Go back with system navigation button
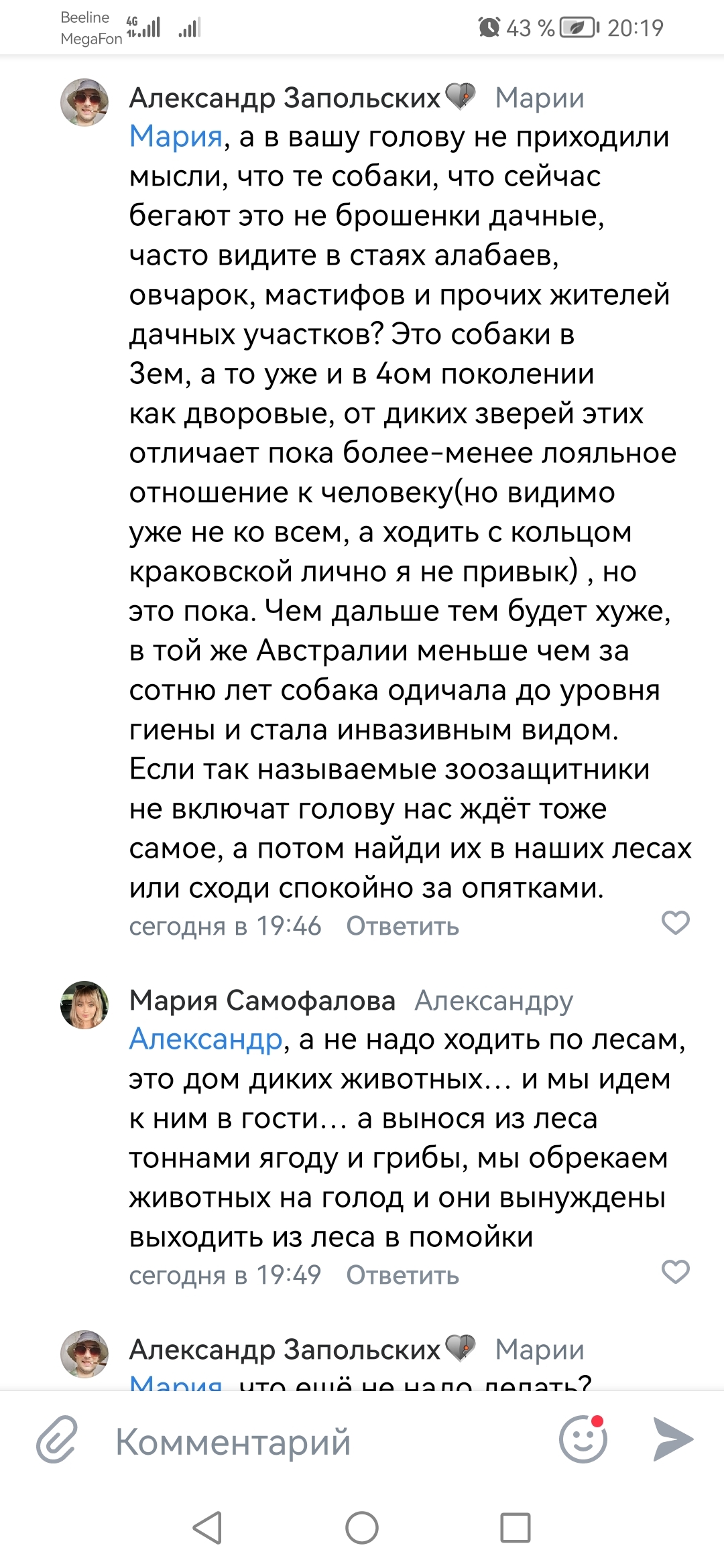The height and width of the screenshot is (1568, 724). 207,1528
